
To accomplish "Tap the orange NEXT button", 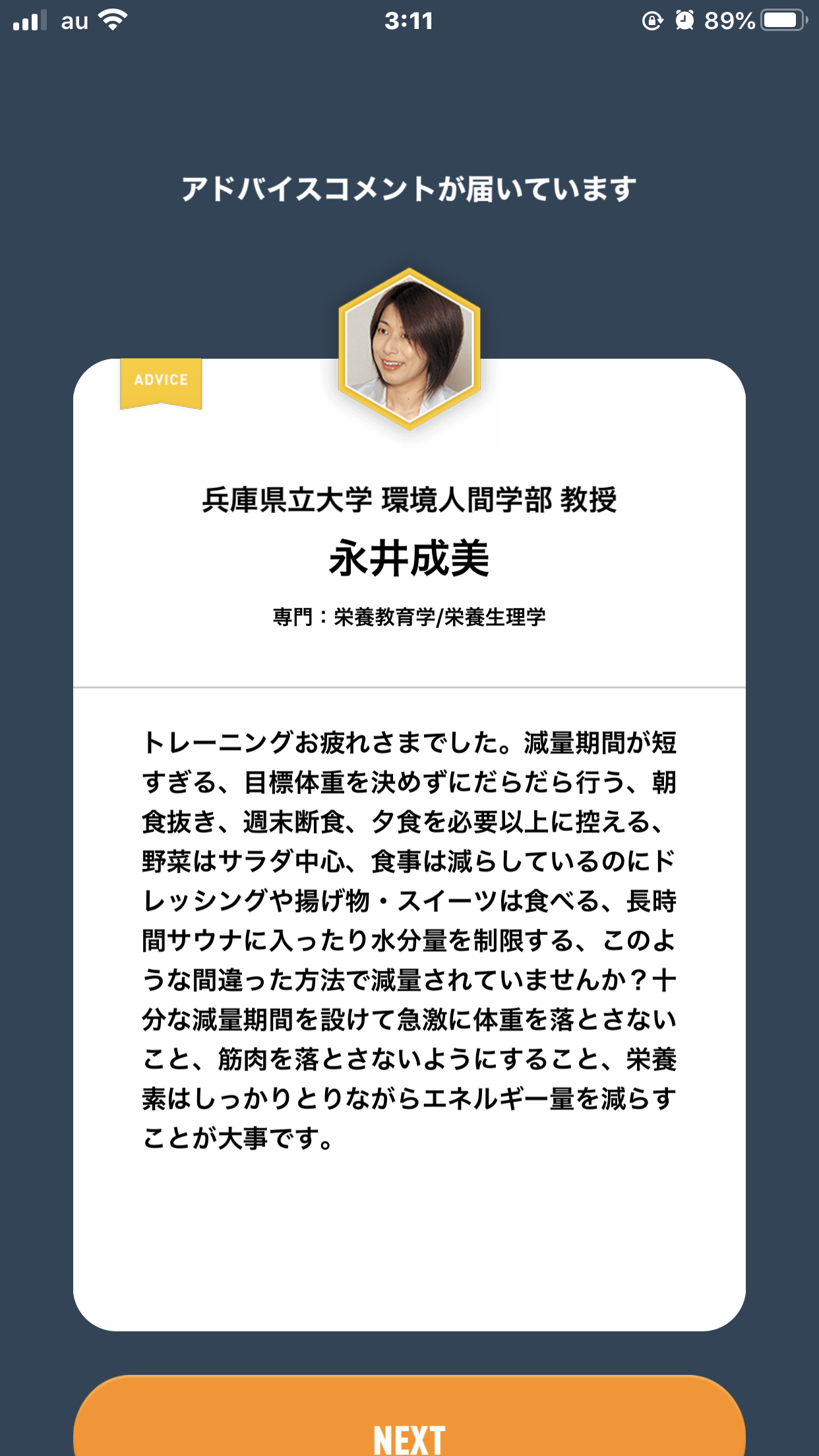I will point(409,1424).
